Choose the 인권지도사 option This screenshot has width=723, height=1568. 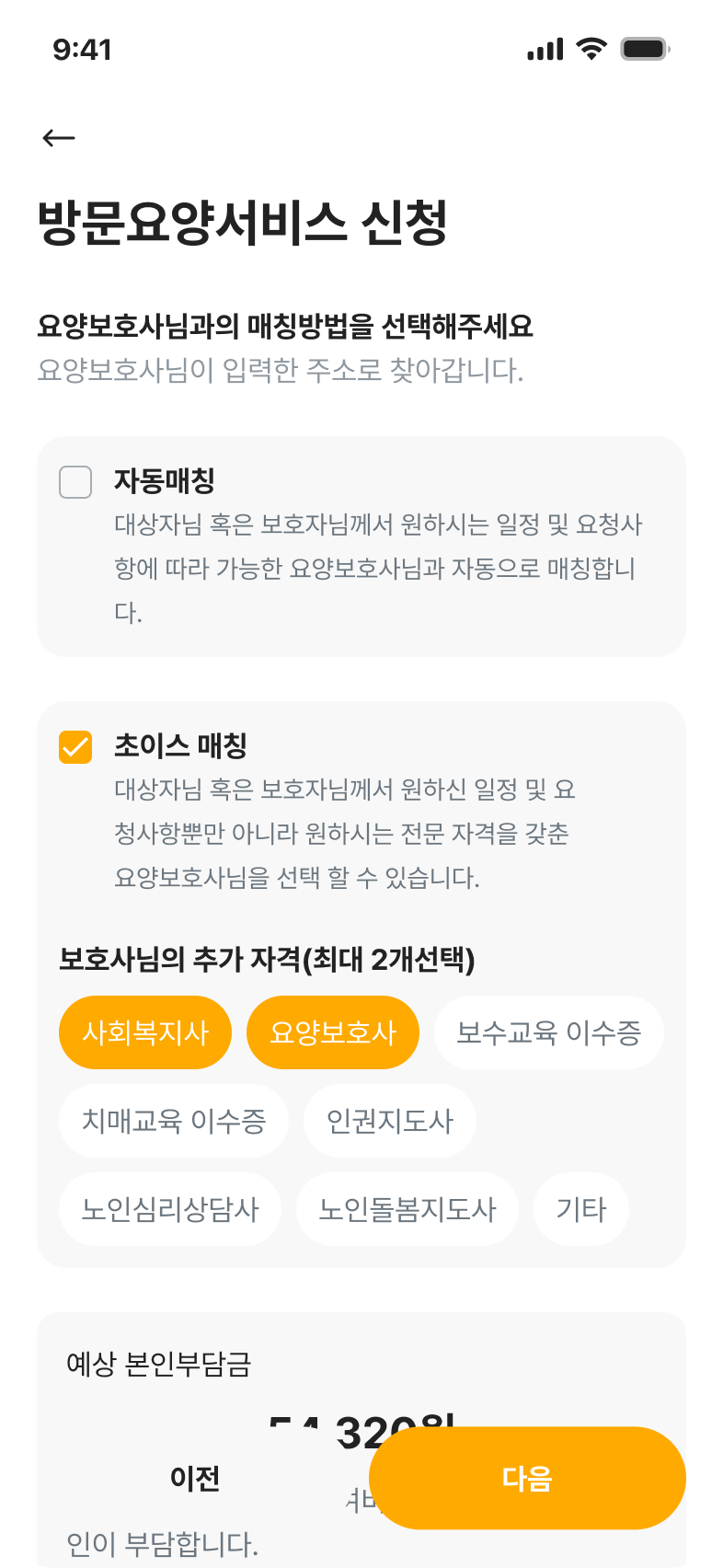click(389, 1120)
